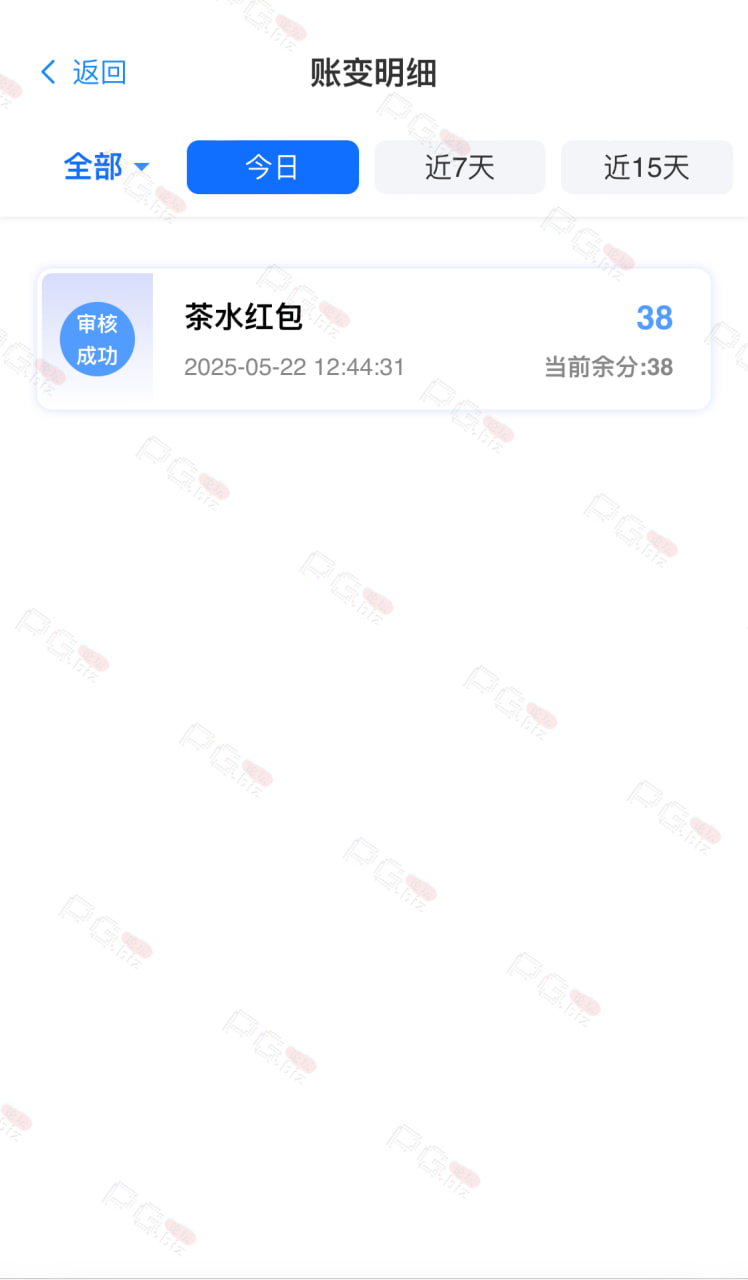Switch to the 近7天 filter
748x1280 pixels.
pyautogui.click(x=460, y=167)
